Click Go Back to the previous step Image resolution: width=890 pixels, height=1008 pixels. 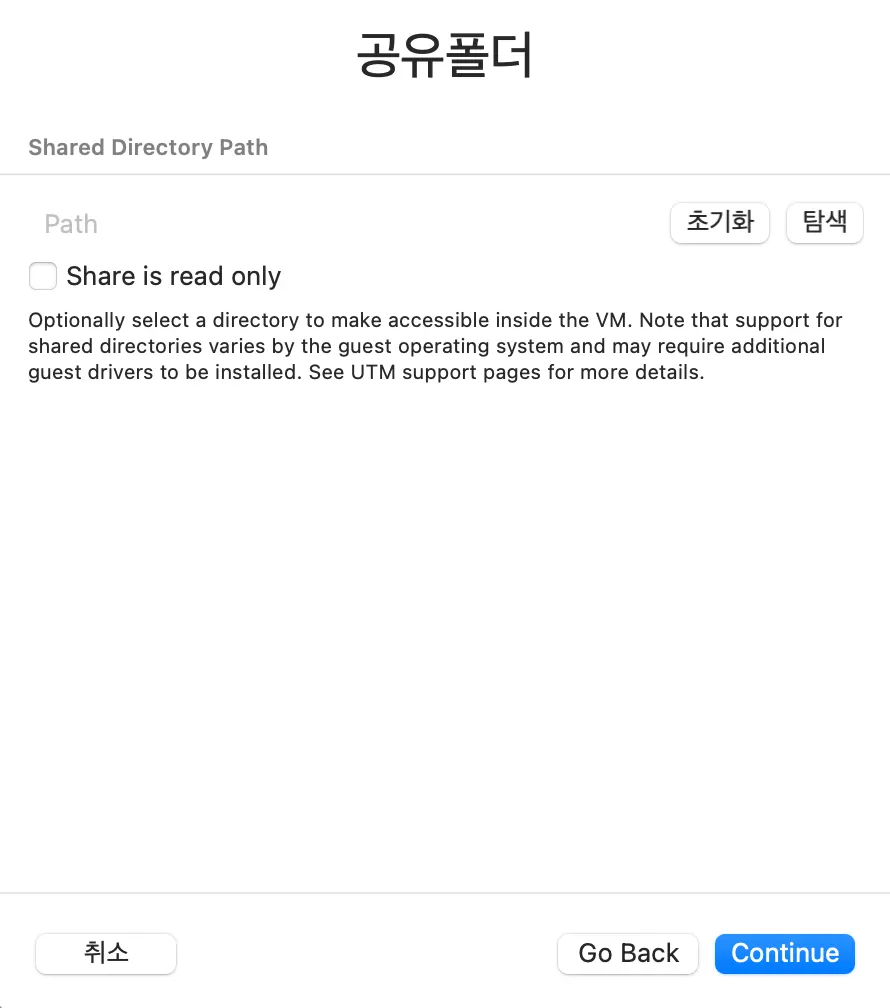[x=629, y=953]
